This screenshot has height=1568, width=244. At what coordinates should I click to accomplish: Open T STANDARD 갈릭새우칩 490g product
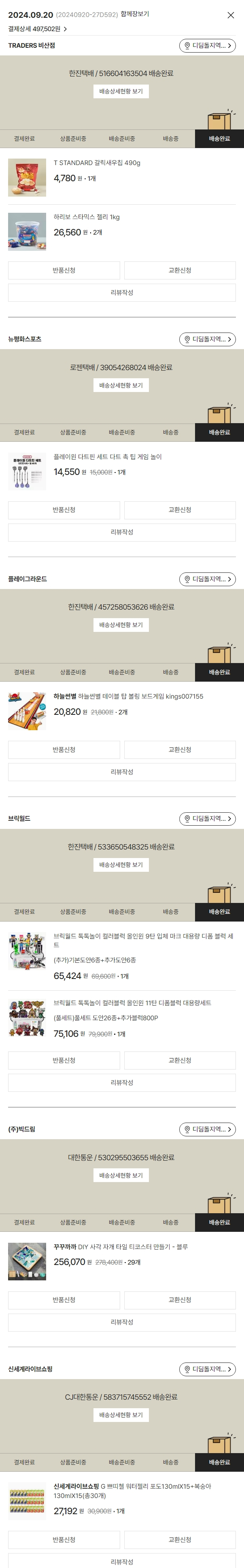97,163
